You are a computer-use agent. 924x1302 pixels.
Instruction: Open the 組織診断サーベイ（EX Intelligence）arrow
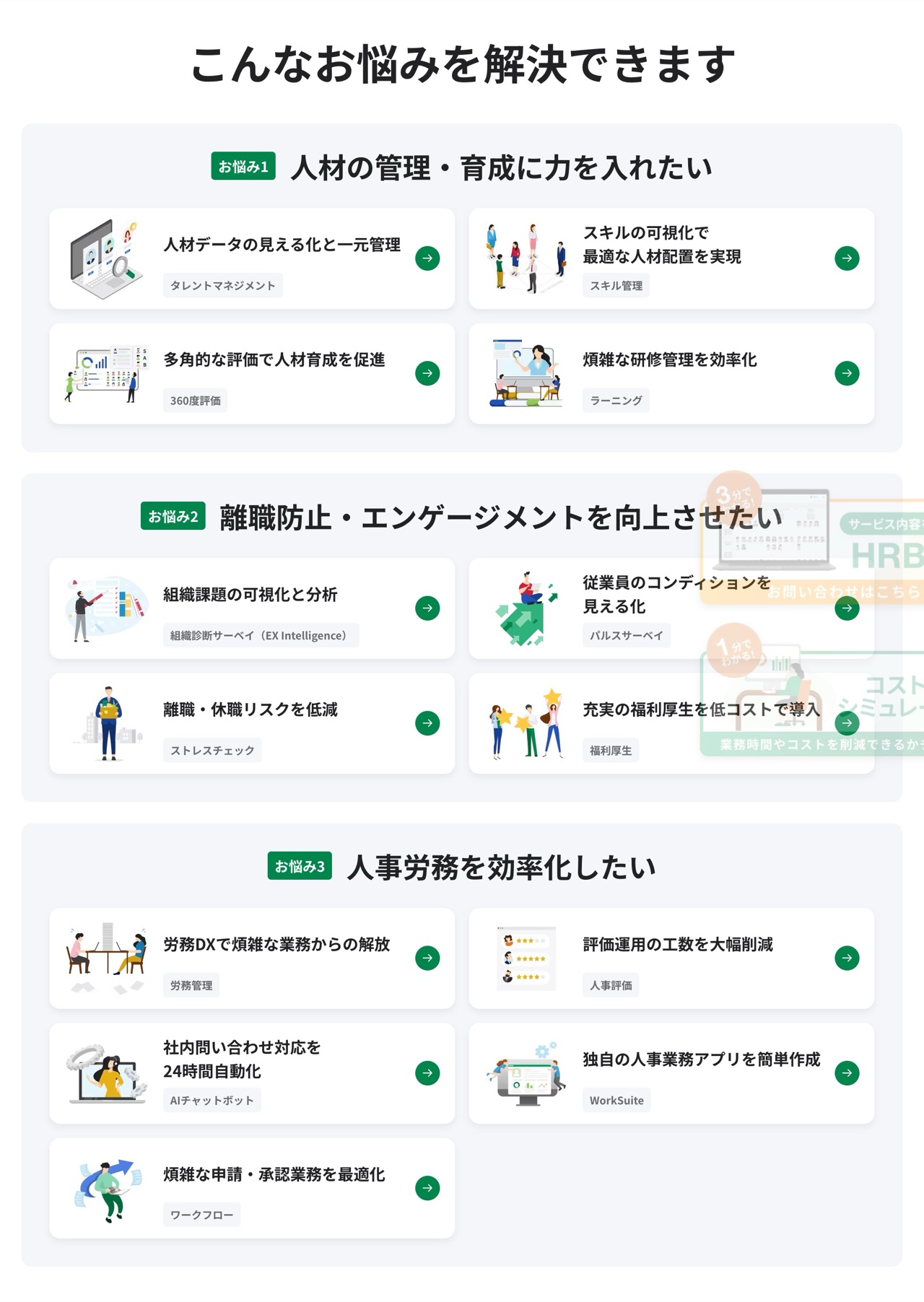tap(429, 608)
